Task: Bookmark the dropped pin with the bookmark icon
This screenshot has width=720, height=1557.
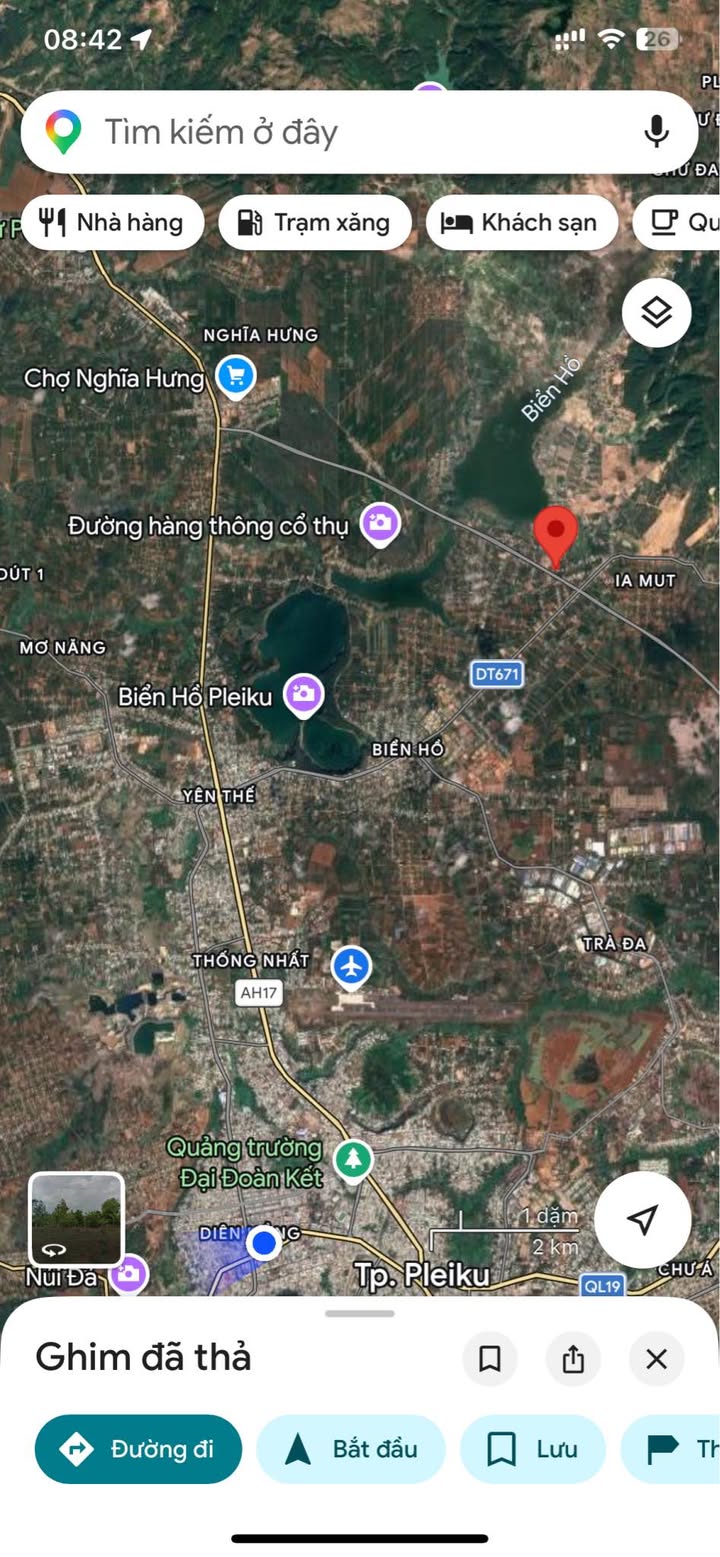Action: coord(490,1359)
